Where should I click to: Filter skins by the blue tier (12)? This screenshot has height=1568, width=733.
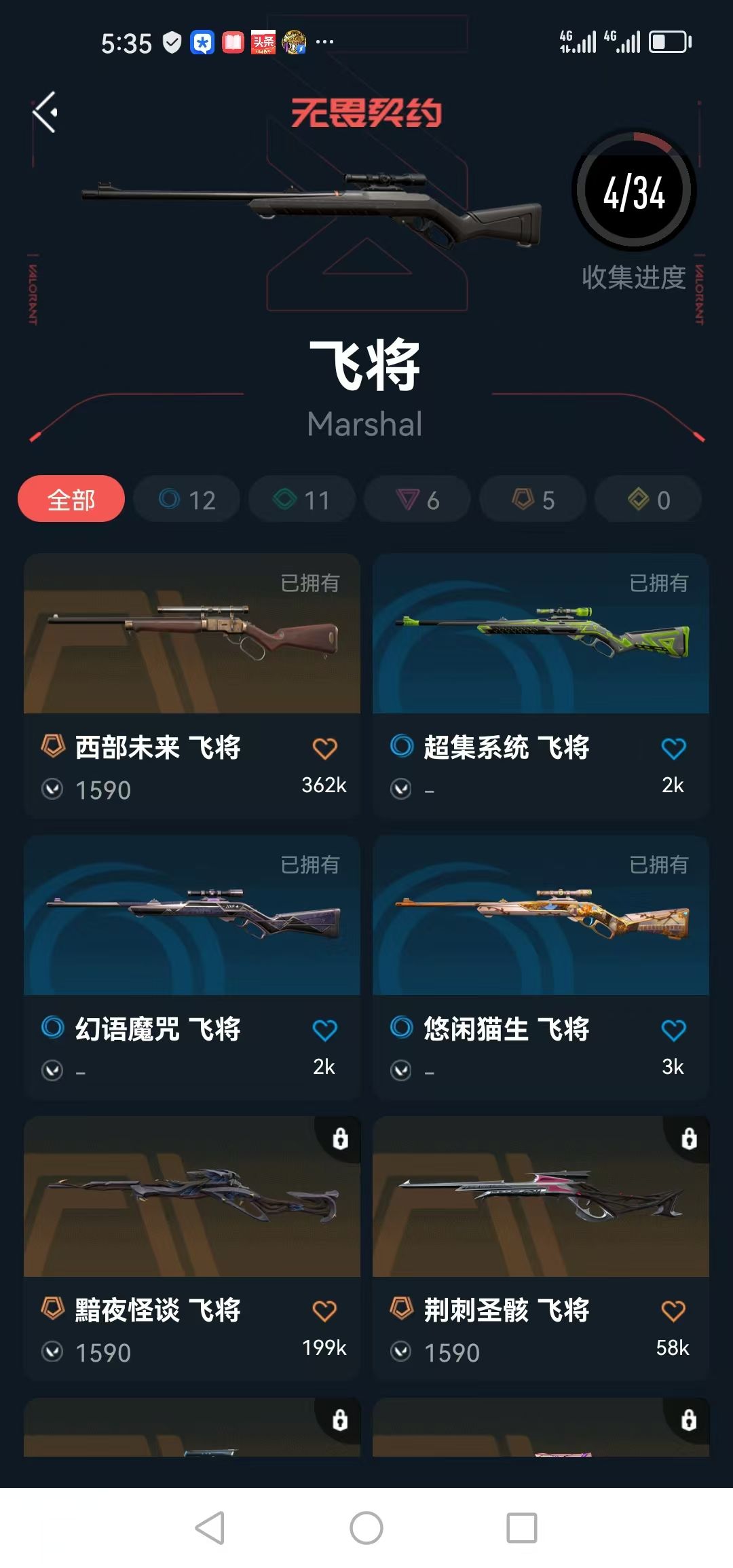click(187, 499)
